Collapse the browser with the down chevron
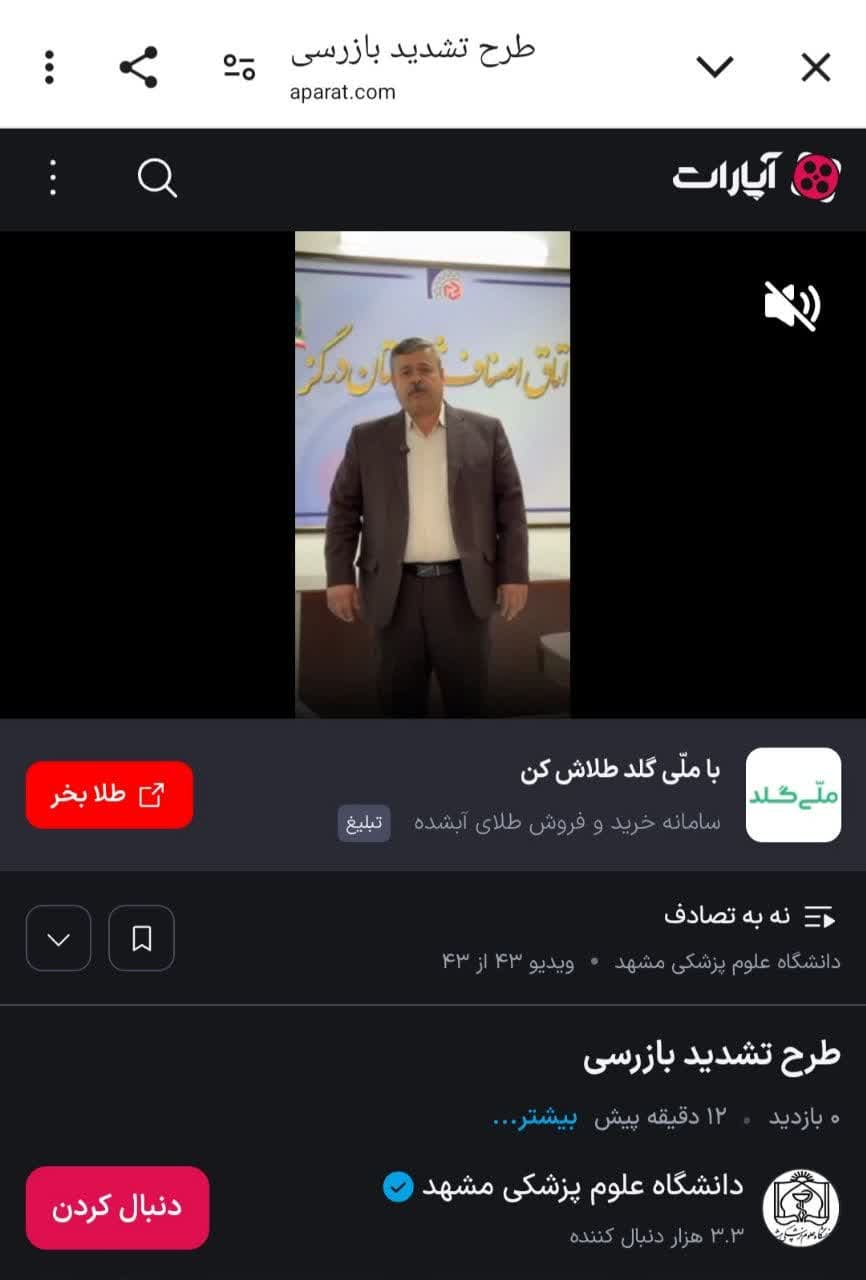 [x=715, y=68]
